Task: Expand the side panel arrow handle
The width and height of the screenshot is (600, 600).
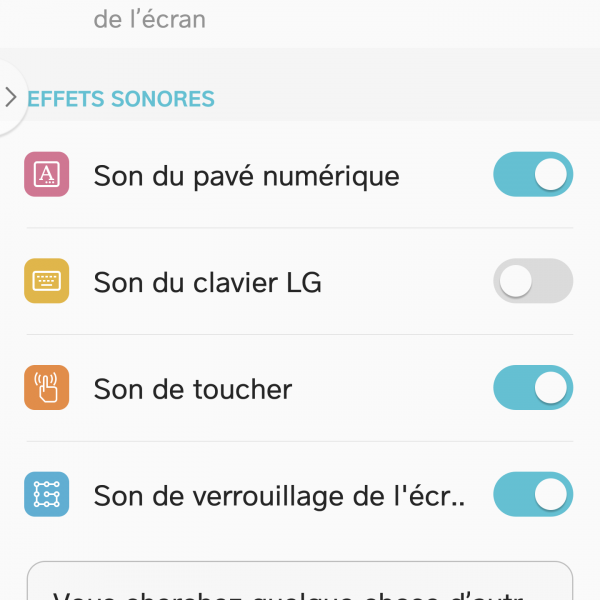Action: pyautogui.click(x=10, y=97)
